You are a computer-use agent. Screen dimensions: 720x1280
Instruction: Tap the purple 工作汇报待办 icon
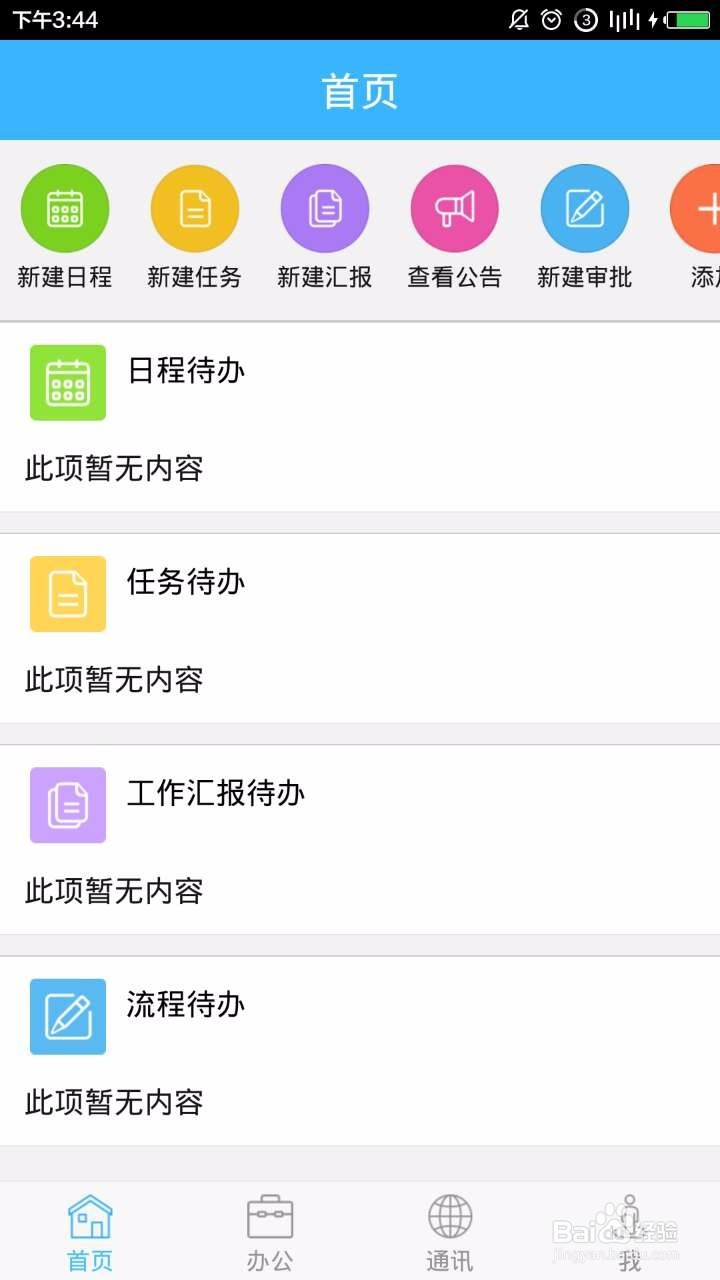(x=67, y=805)
